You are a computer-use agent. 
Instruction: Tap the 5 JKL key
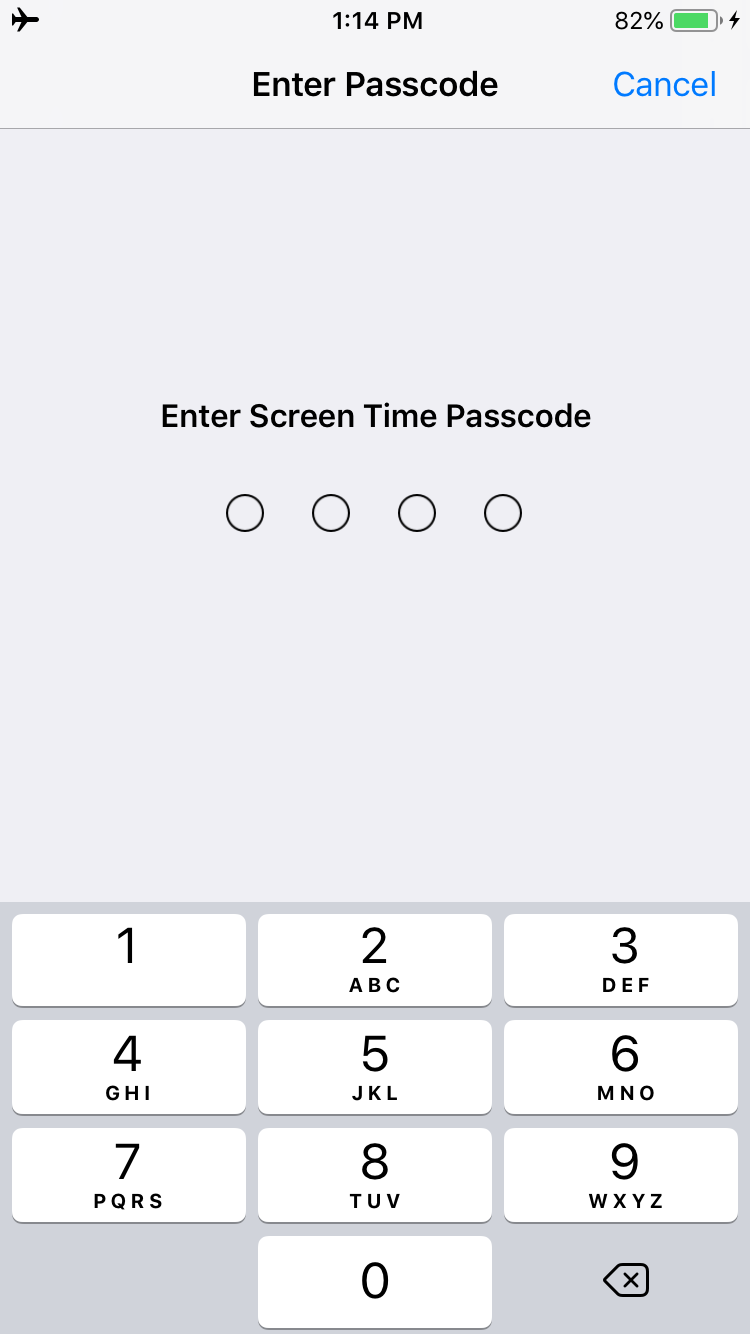(x=375, y=1066)
